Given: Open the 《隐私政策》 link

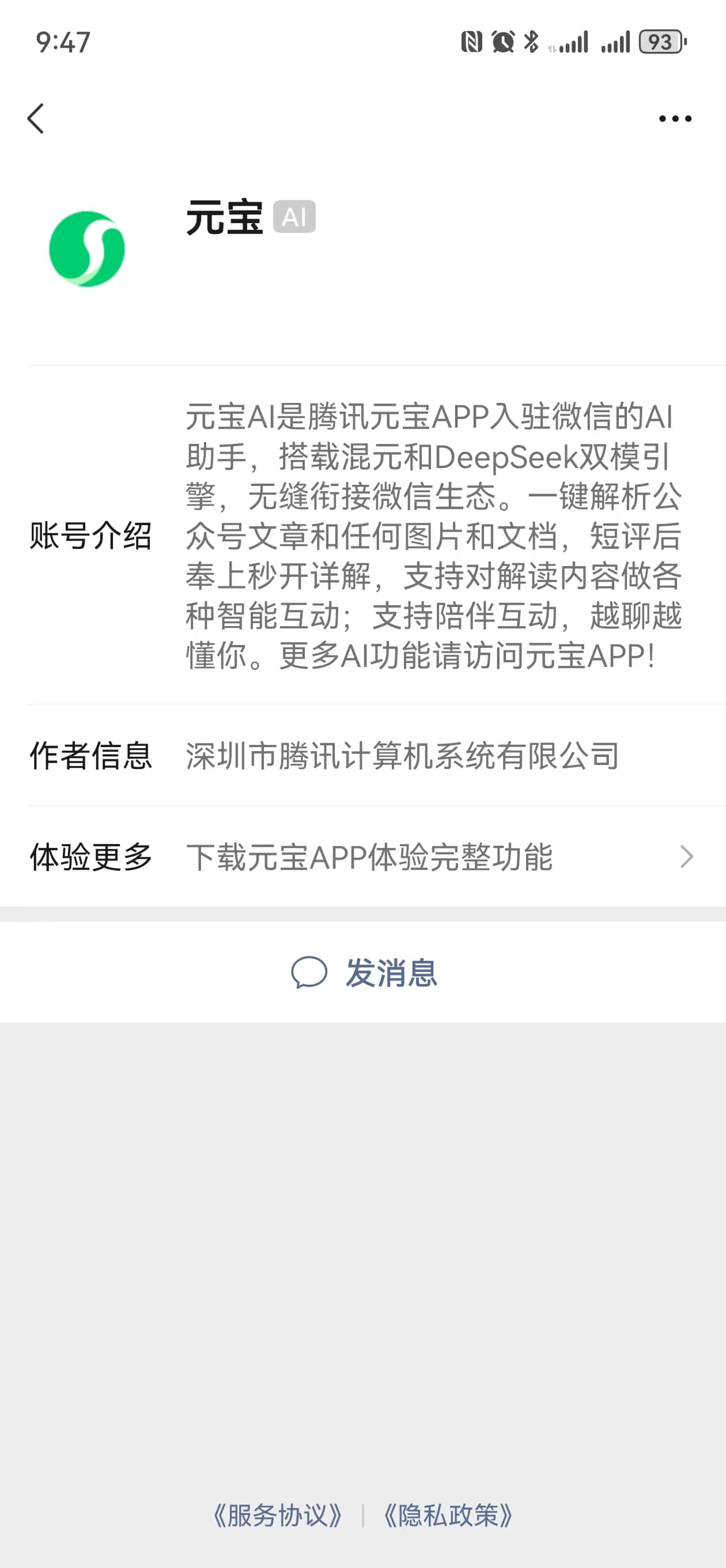Looking at the screenshot, I should [x=447, y=1515].
